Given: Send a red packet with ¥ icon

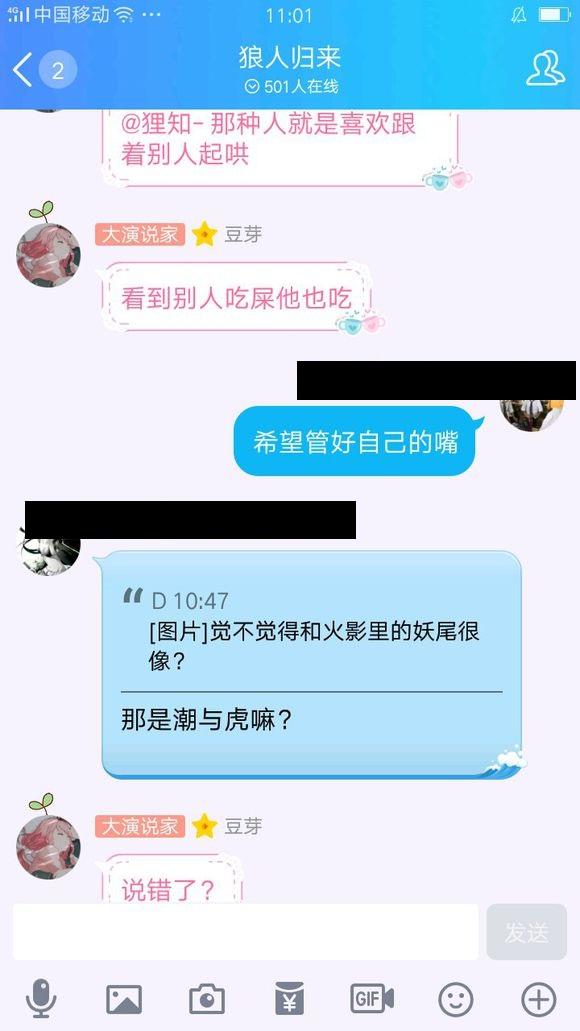Looking at the screenshot, I should 289,999.
